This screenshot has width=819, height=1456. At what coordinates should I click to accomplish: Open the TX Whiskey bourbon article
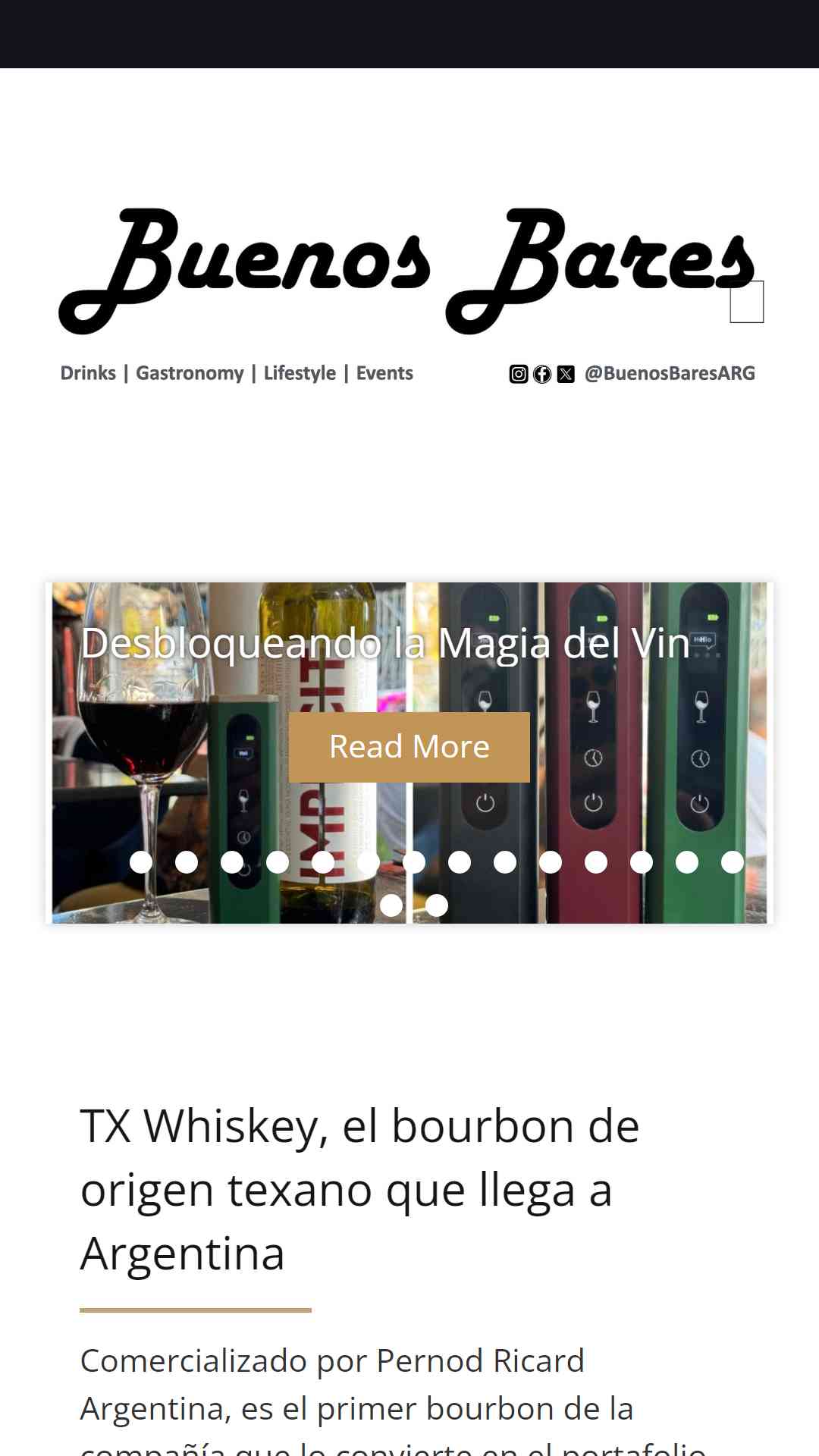click(x=359, y=1189)
